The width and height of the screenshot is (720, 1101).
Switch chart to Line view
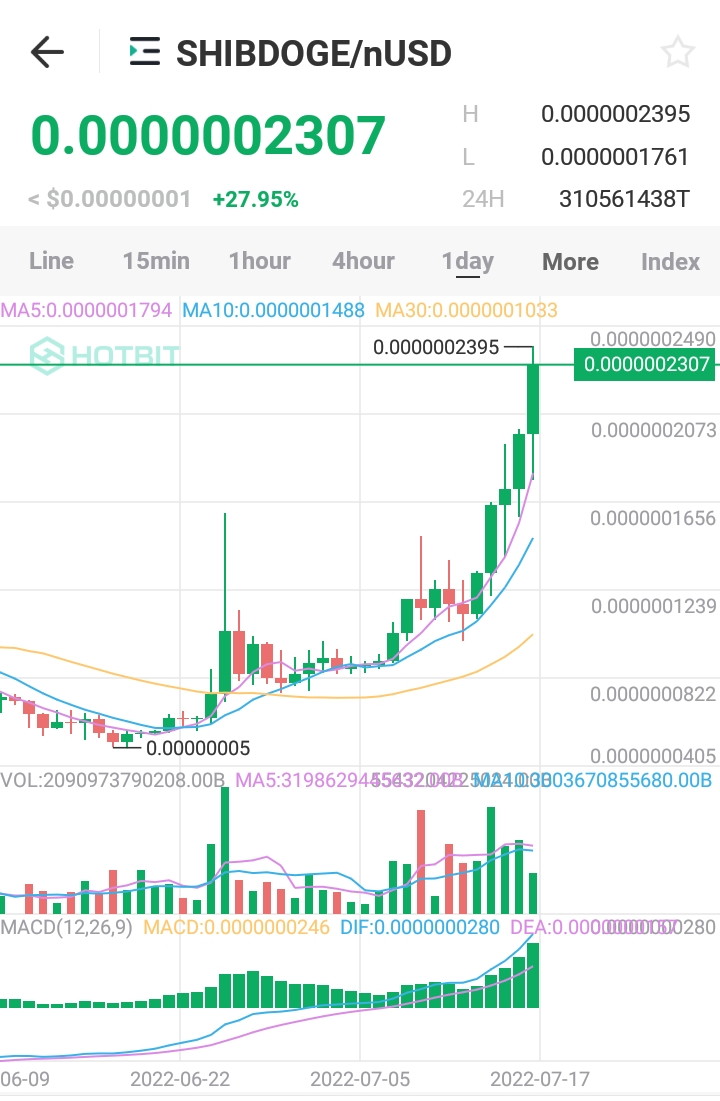(x=51, y=261)
